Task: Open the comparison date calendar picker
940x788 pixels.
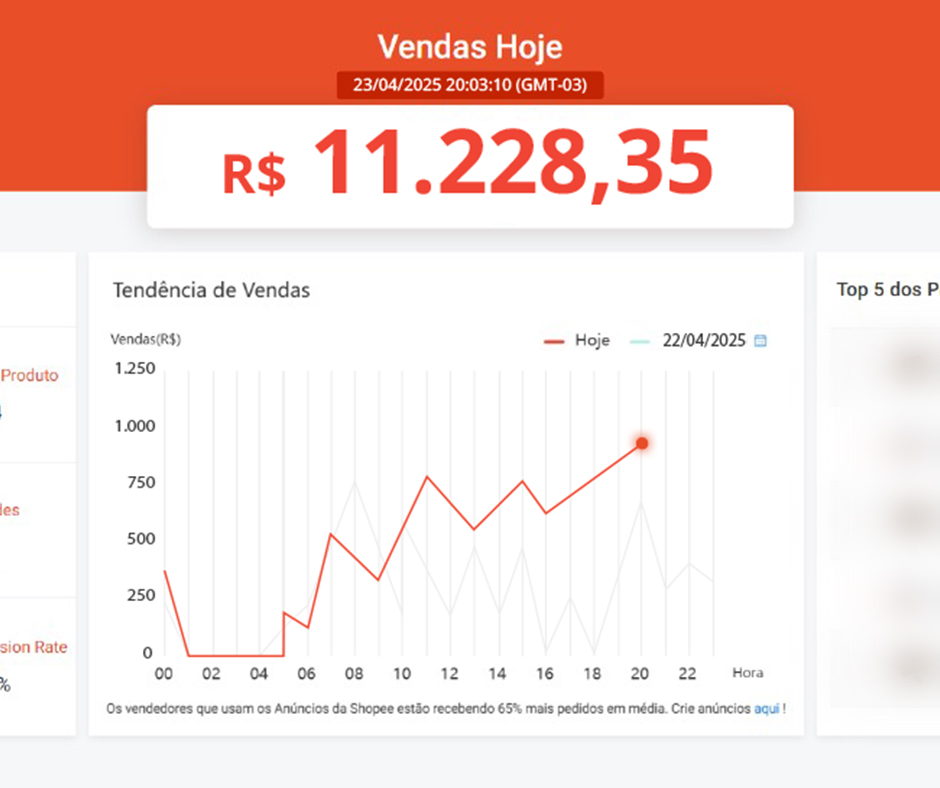Action: click(760, 341)
